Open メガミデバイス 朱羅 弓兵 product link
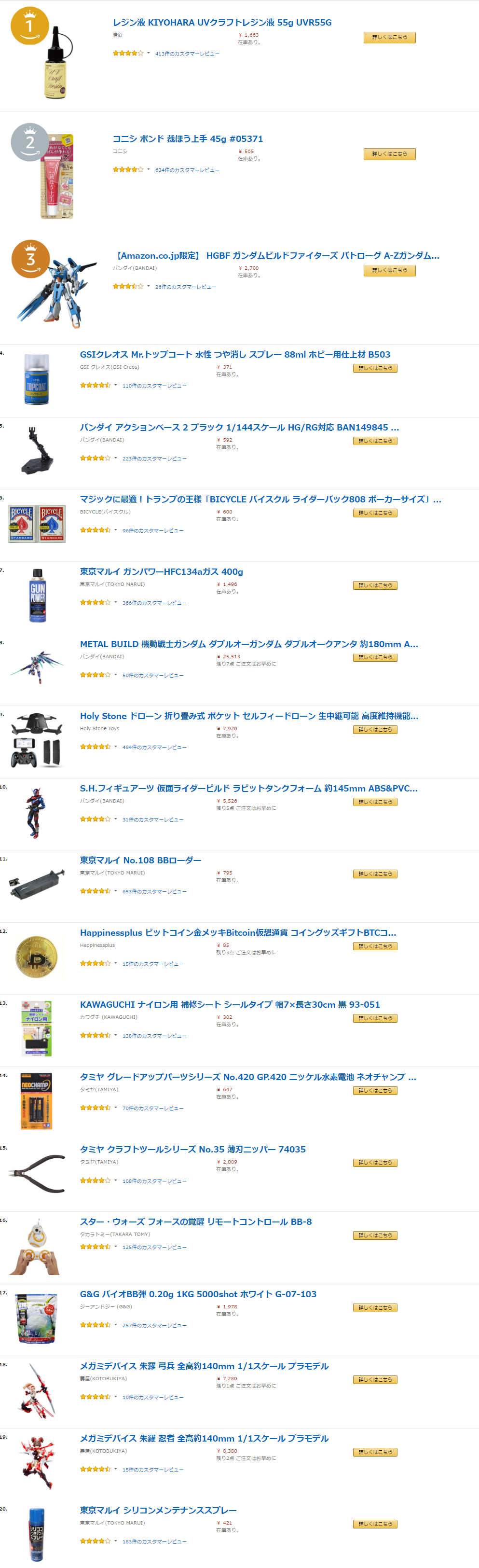 click(x=204, y=1366)
